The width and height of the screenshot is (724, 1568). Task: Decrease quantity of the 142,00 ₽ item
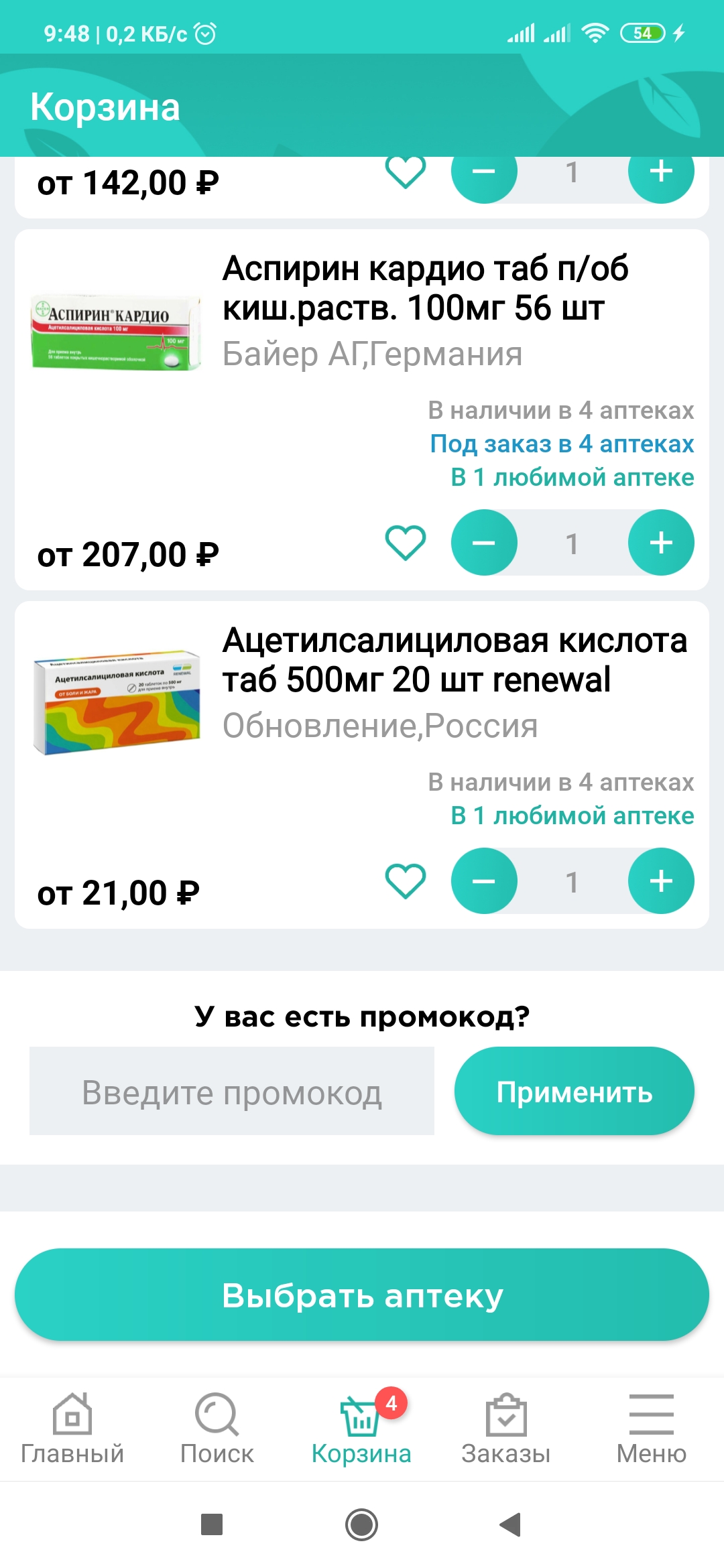pyautogui.click(x=484, y=174)
